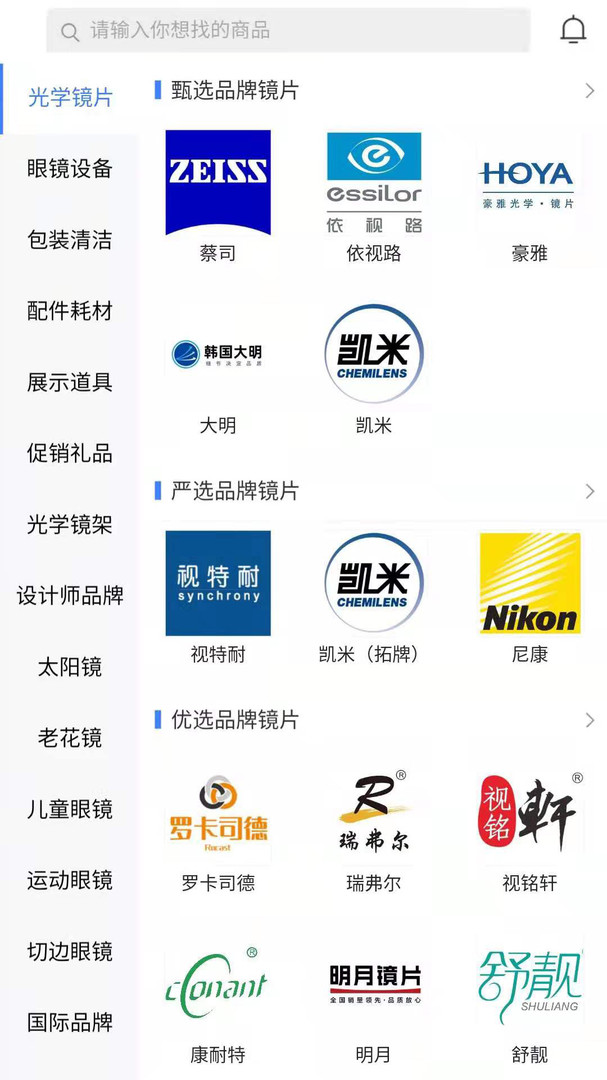The width and height of the screenshot is (607, 1080).
Task: Expand the 甄选品牌镜片 section arrow
Action: click(589, 91)
